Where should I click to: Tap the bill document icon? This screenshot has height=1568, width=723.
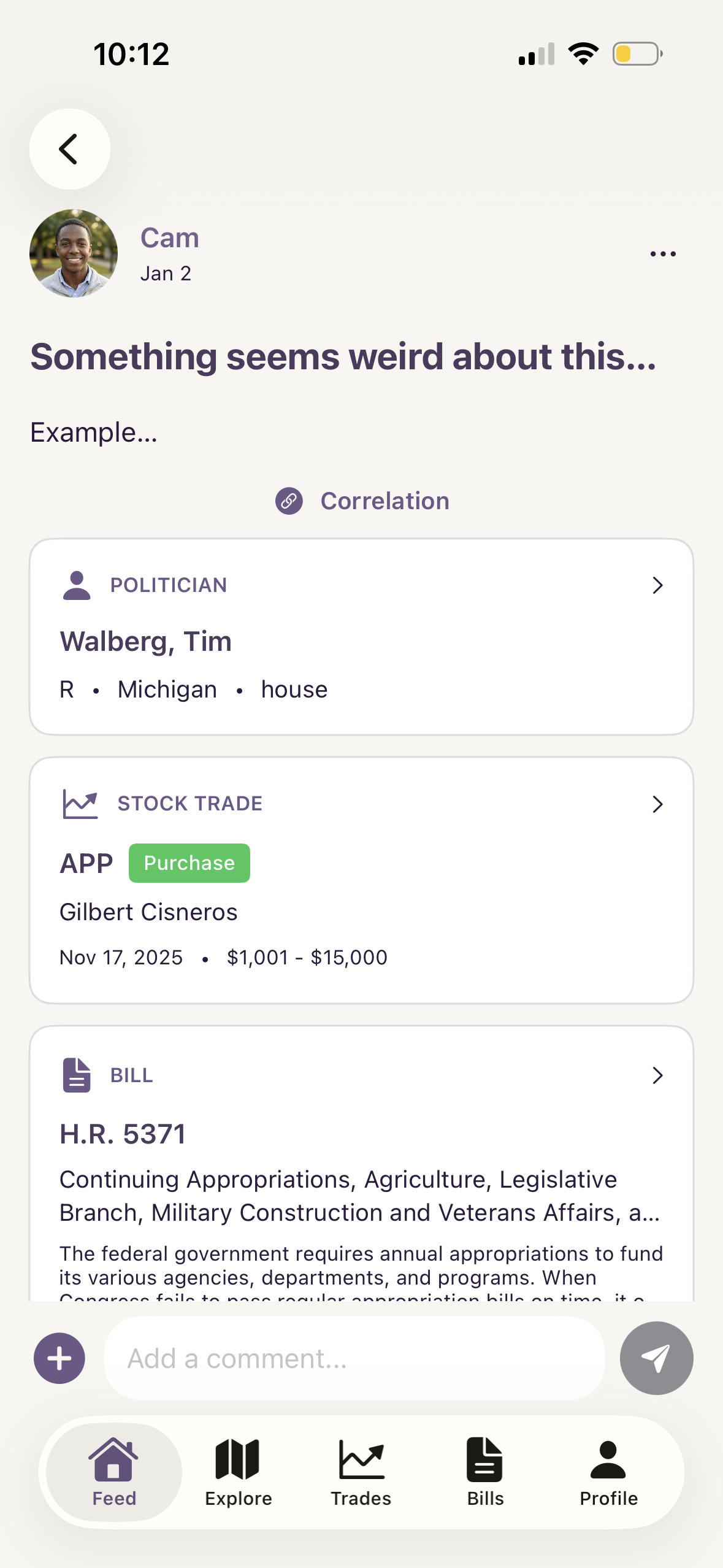[x=75, y=1075]
